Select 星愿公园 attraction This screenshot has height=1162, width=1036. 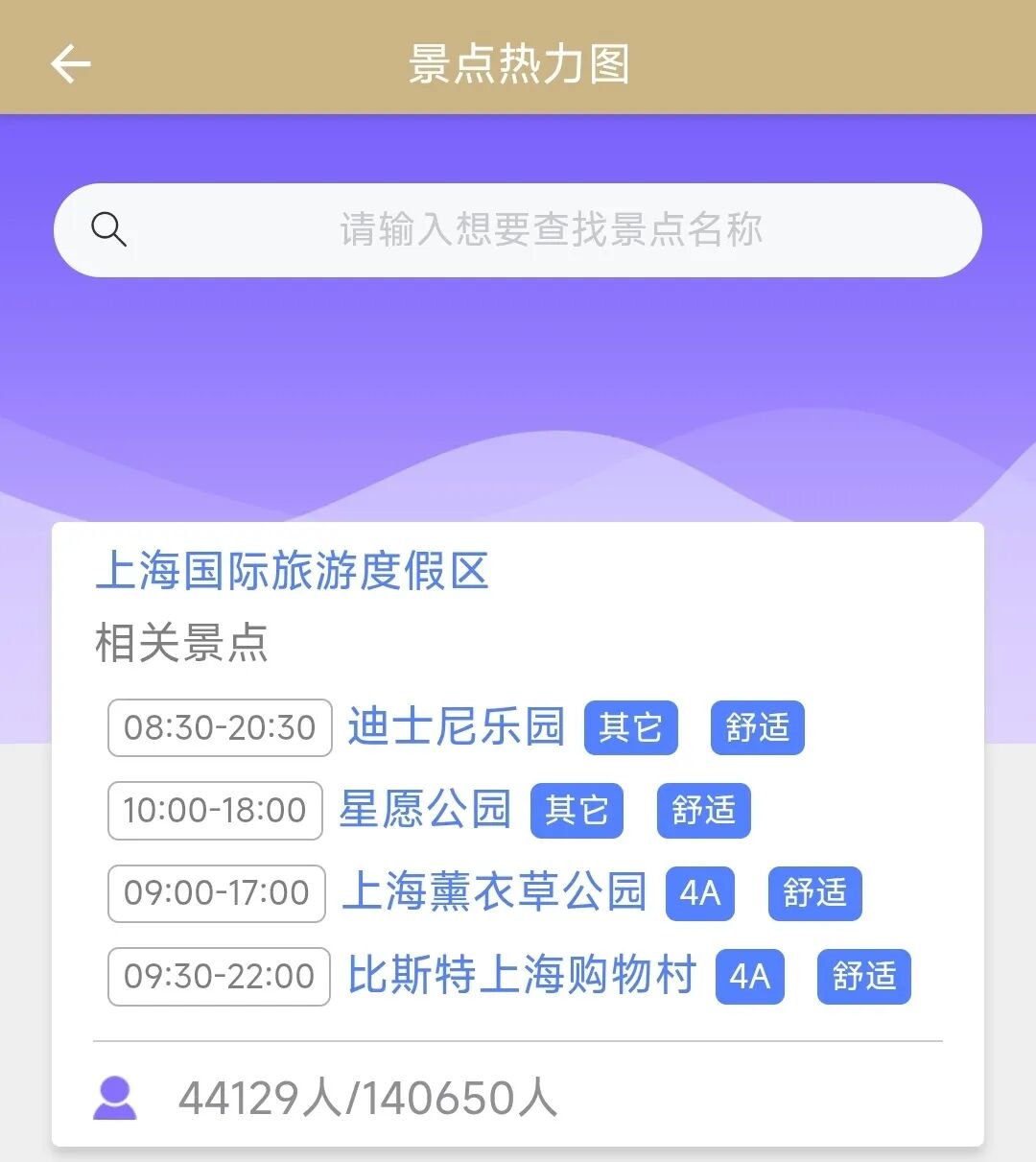click(x=425, y=810)
